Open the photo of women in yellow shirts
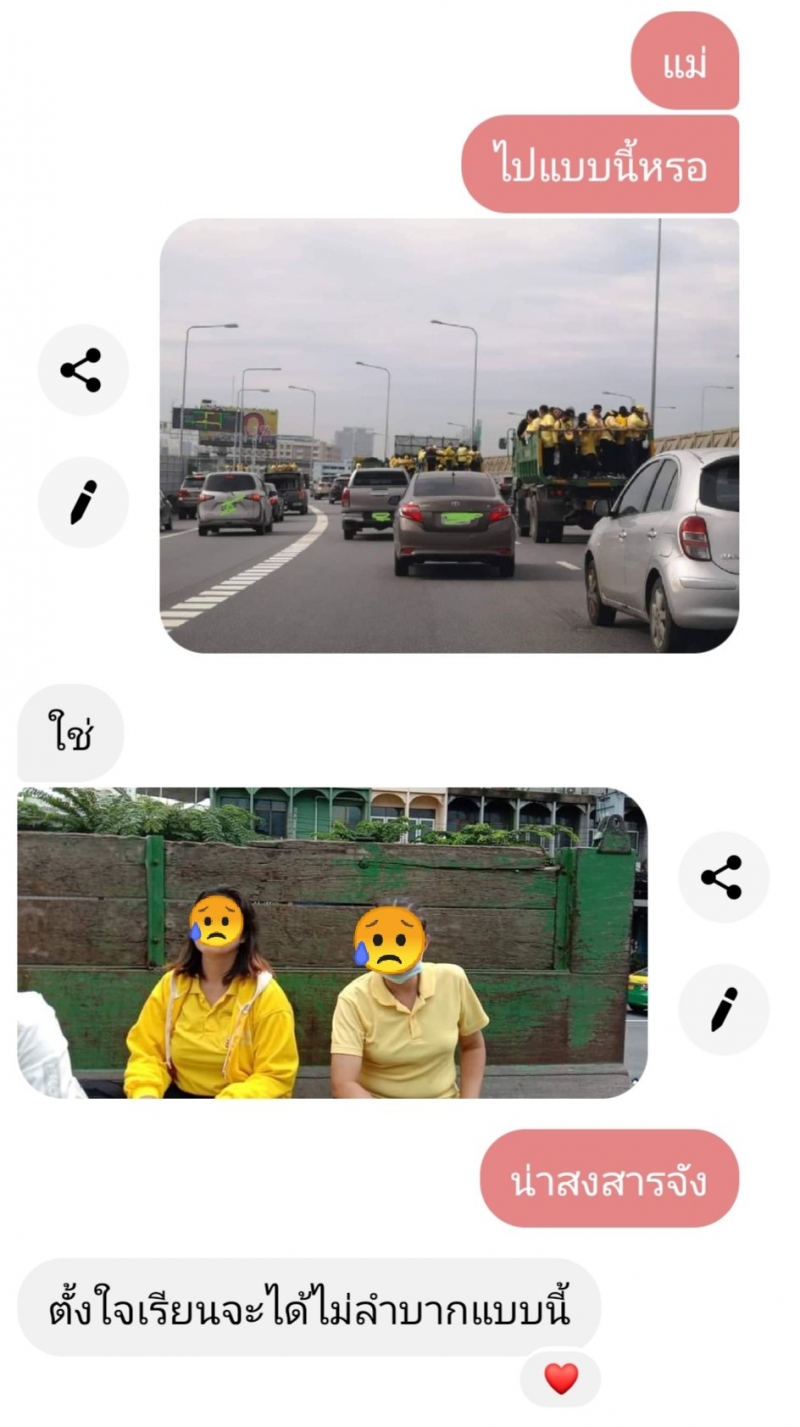 point(332,943)
